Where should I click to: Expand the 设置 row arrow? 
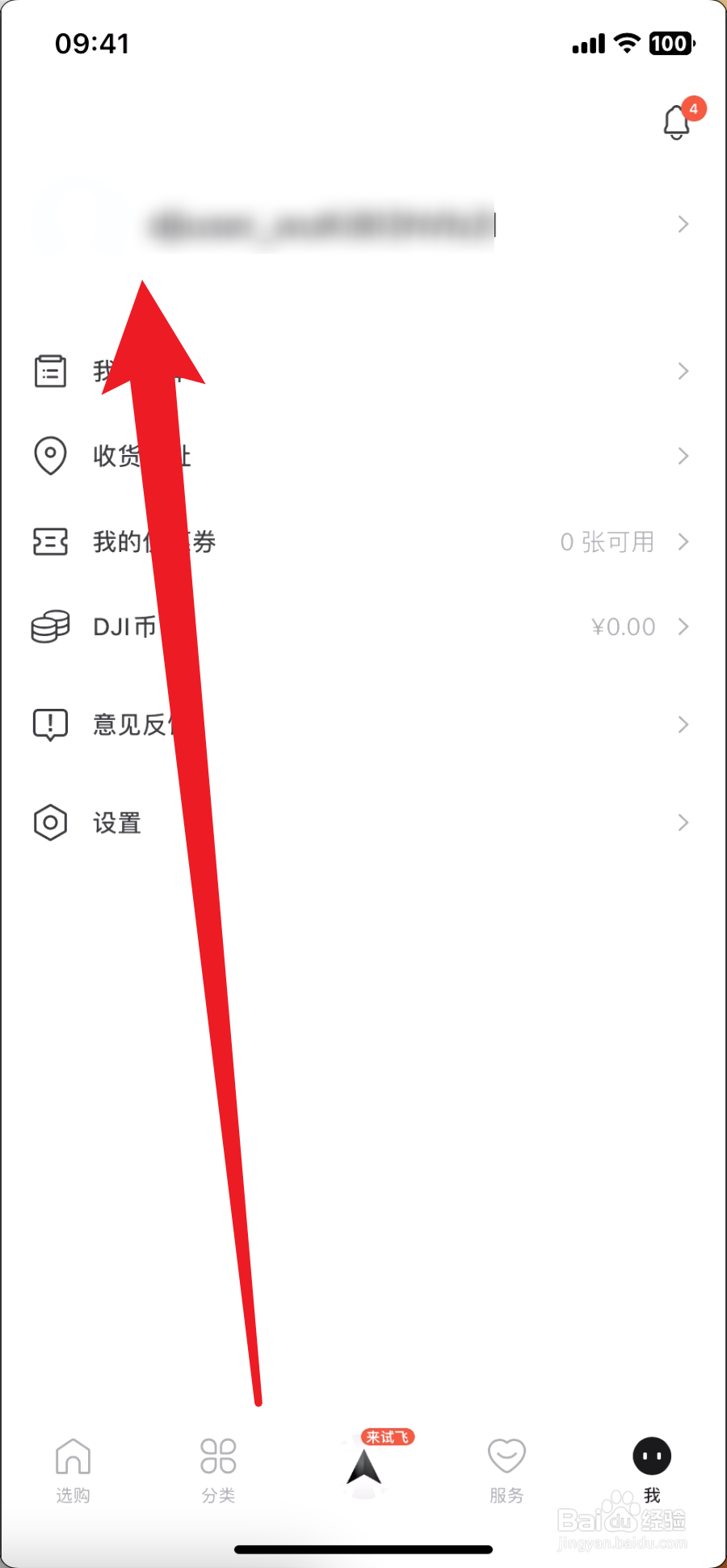[683, 822]
